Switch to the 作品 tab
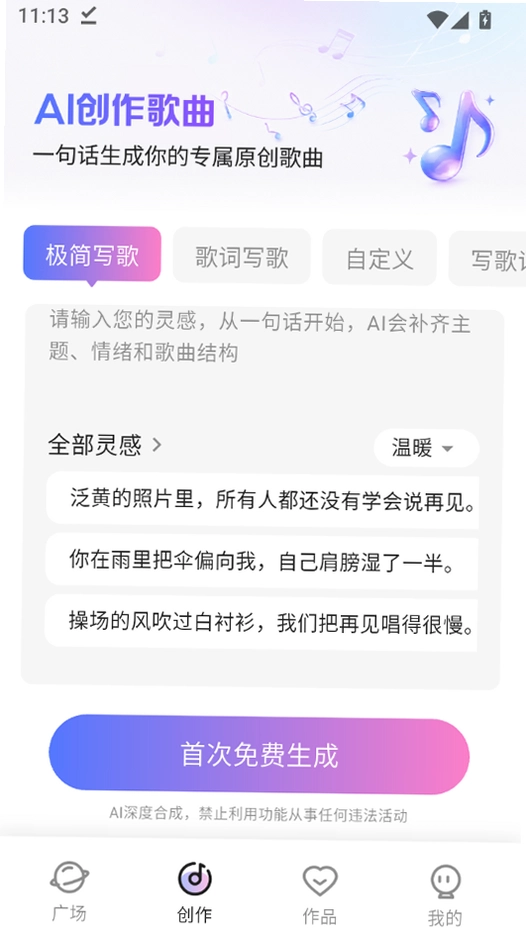This screenshot has width=526, height=936. coord(320,893)
